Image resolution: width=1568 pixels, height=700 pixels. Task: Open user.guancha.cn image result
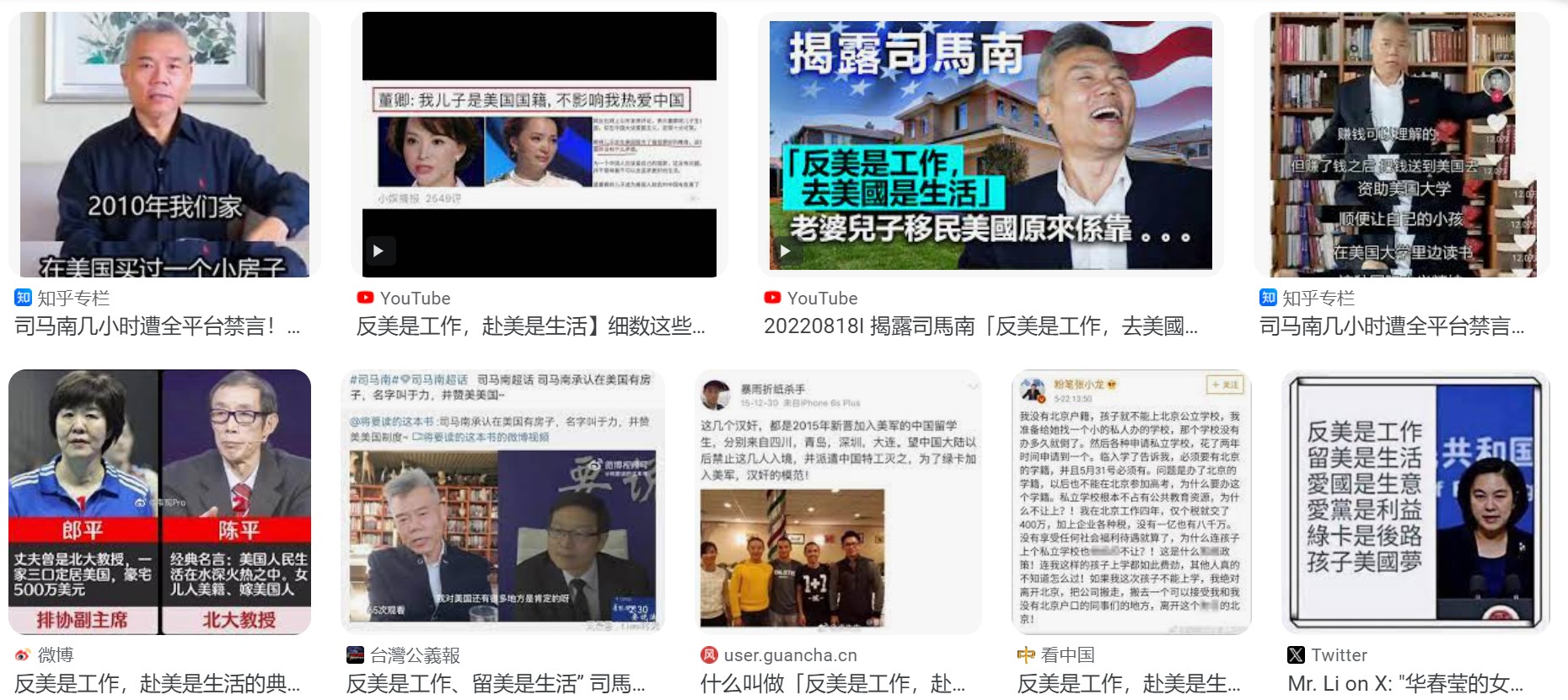click(838, 502)
